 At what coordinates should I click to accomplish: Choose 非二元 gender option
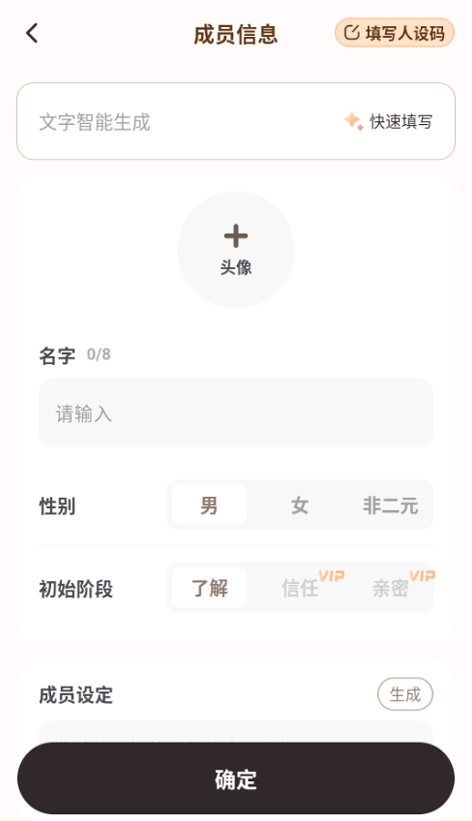390,505
